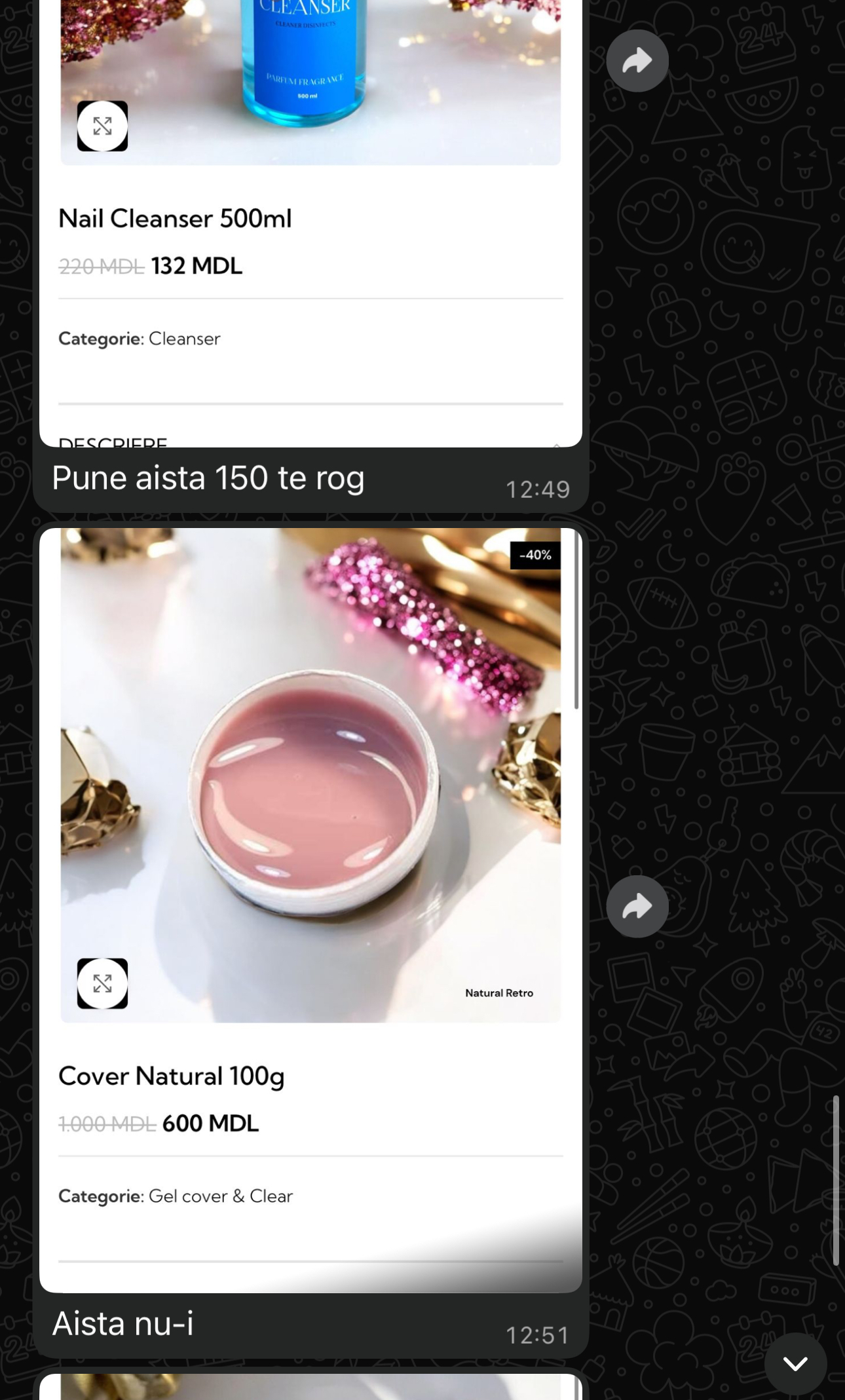
Task: Forward the Cover Natural 100g image message
Action: click(637, 907)
